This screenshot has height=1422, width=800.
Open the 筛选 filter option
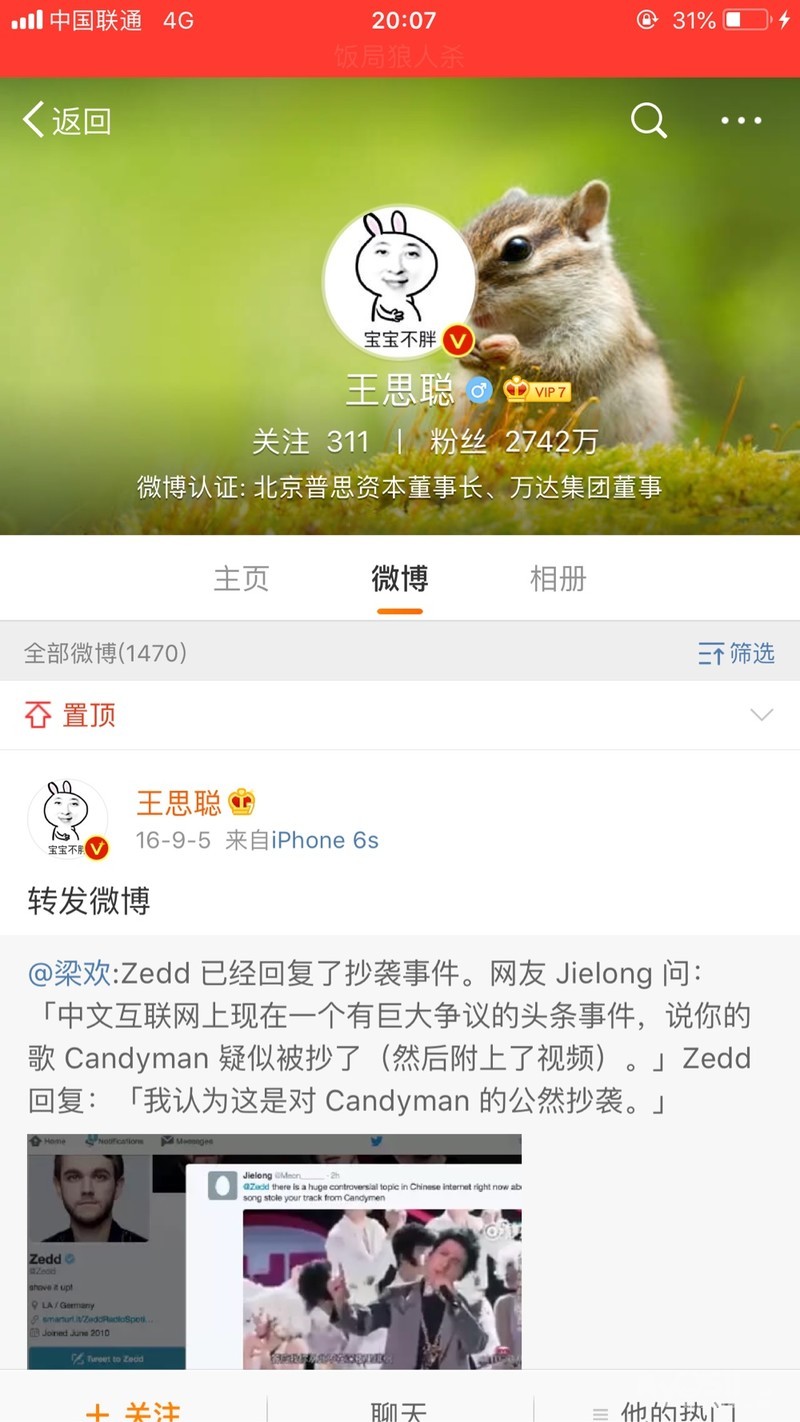pos(736,654)
